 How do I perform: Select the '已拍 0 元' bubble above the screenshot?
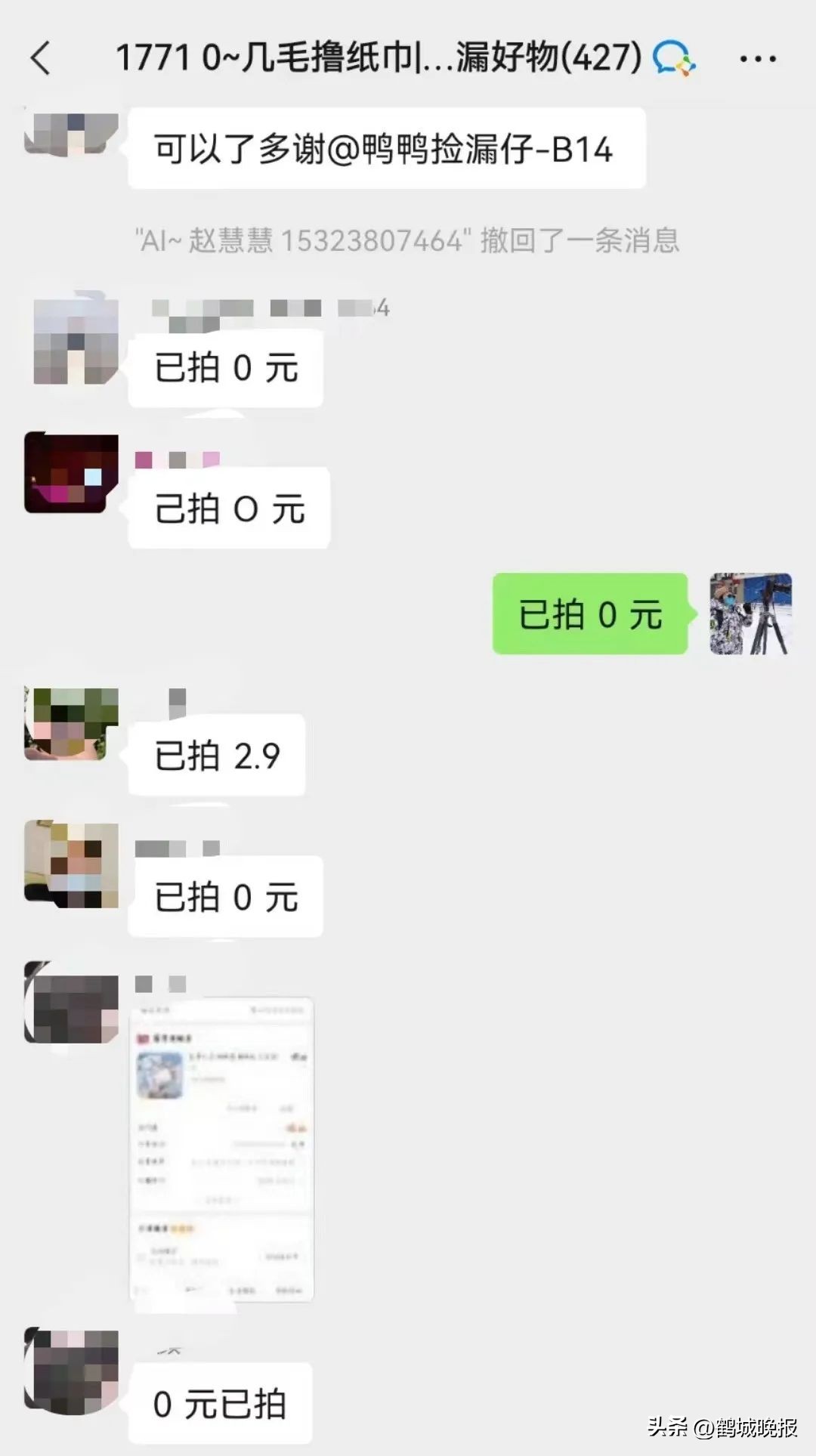(227, 897)
